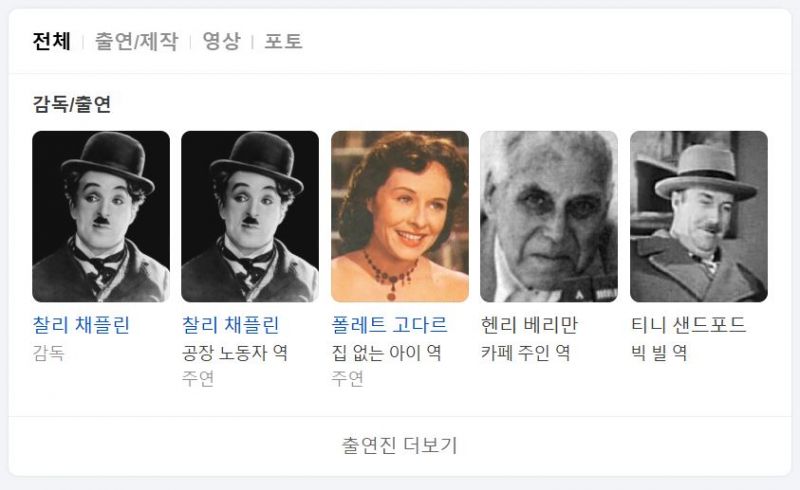
Task: Open 찰리 채플린 공장 노동자 역 card
Action: click(x=249, y=217)
